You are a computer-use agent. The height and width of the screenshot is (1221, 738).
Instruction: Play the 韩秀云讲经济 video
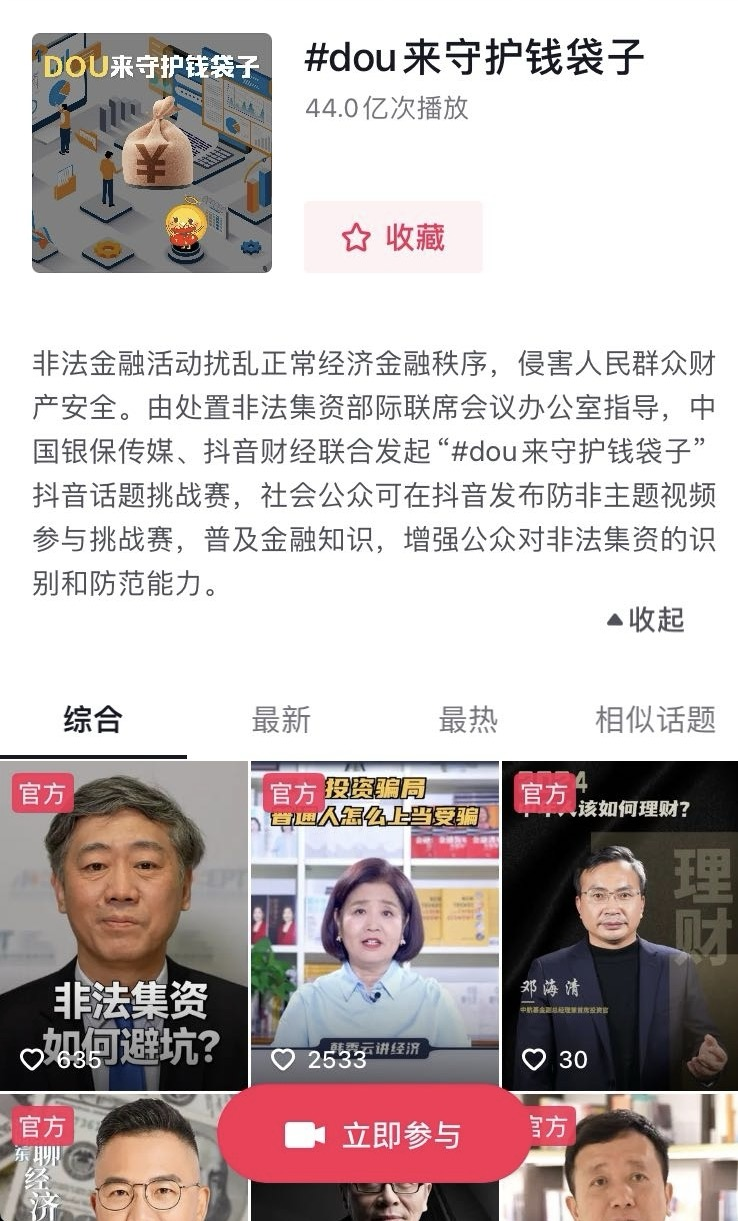click(374, 925)
